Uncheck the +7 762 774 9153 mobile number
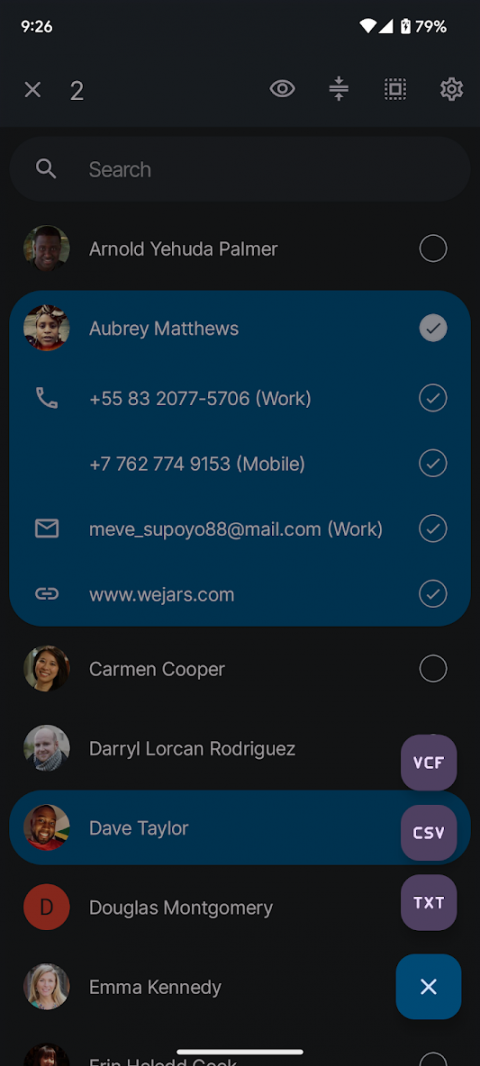 tap(433, 464)
